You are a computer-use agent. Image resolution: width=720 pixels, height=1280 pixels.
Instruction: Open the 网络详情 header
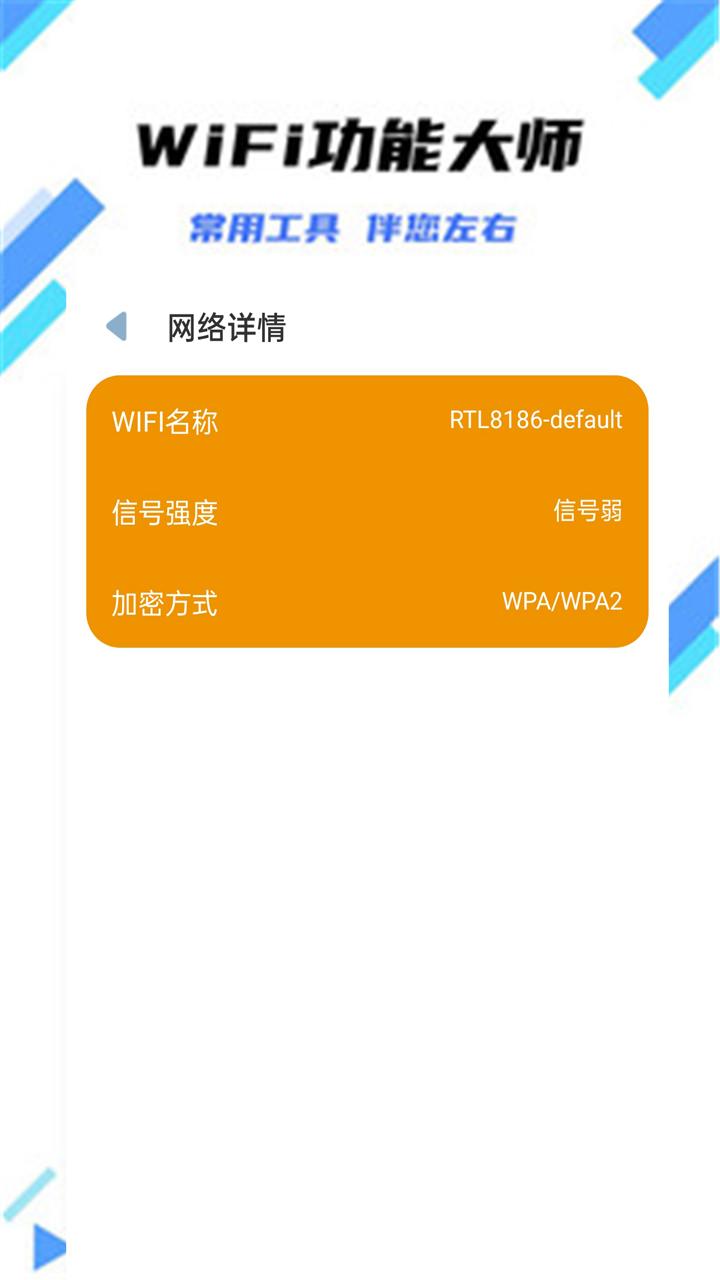pos(225,327)
